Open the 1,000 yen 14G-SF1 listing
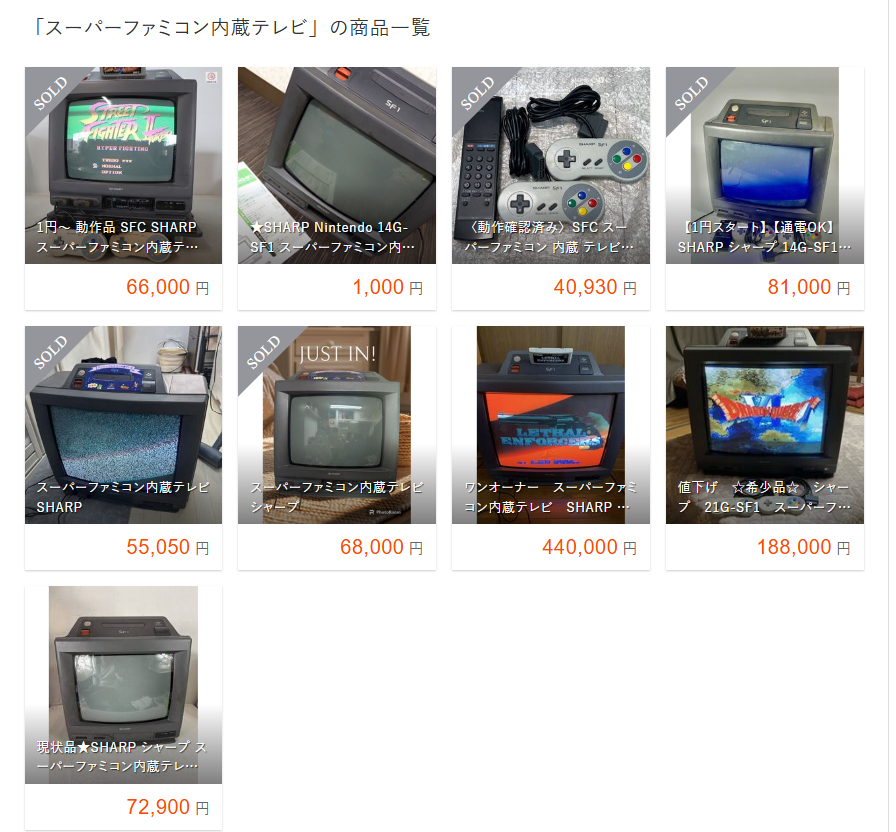The image size is (896, 832). click(x=336, y=166)
